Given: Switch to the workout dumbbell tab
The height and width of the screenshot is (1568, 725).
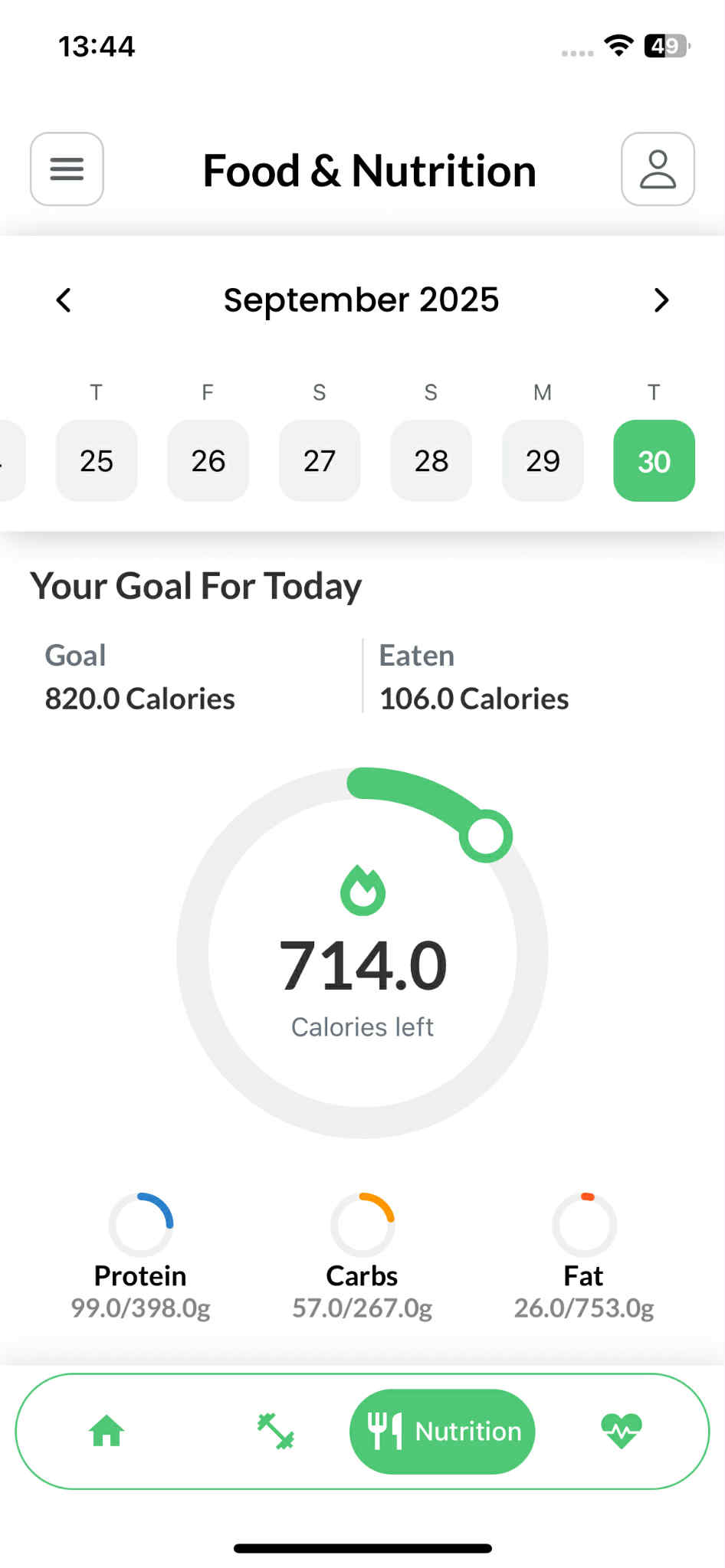Looking at the screenshot, I should point(276,1431).
